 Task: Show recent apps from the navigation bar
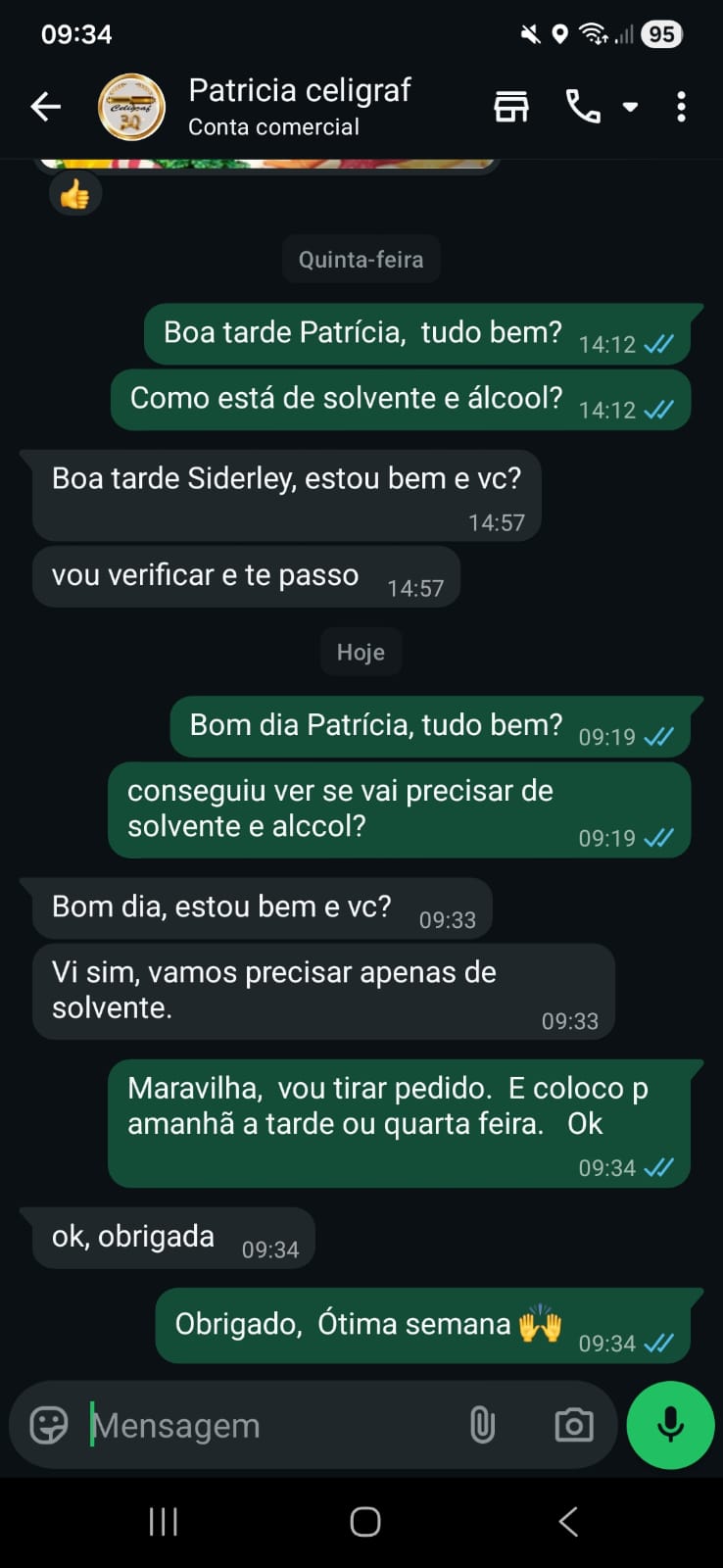[x=163, y=1521]
